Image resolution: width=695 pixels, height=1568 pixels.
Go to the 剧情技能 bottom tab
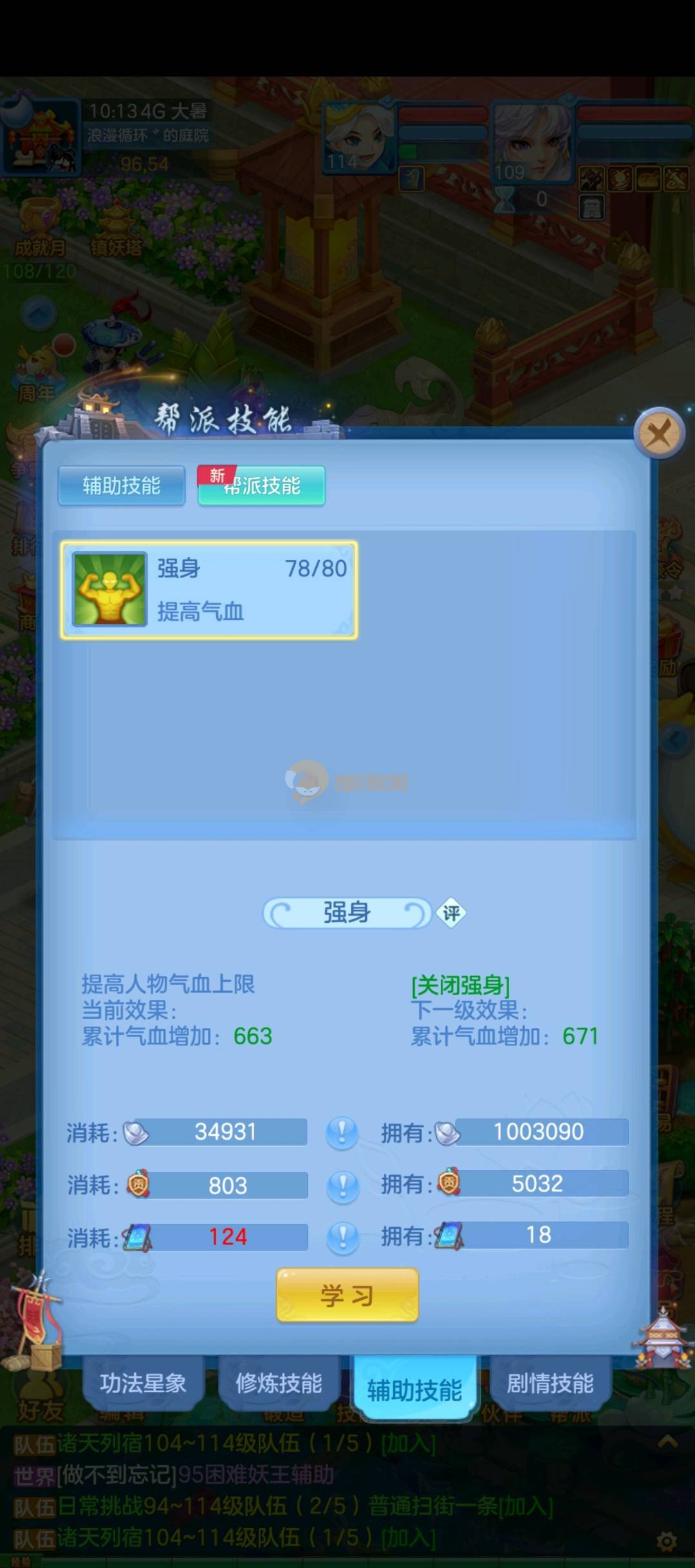pyautogui.click(x=550, y=1383)
